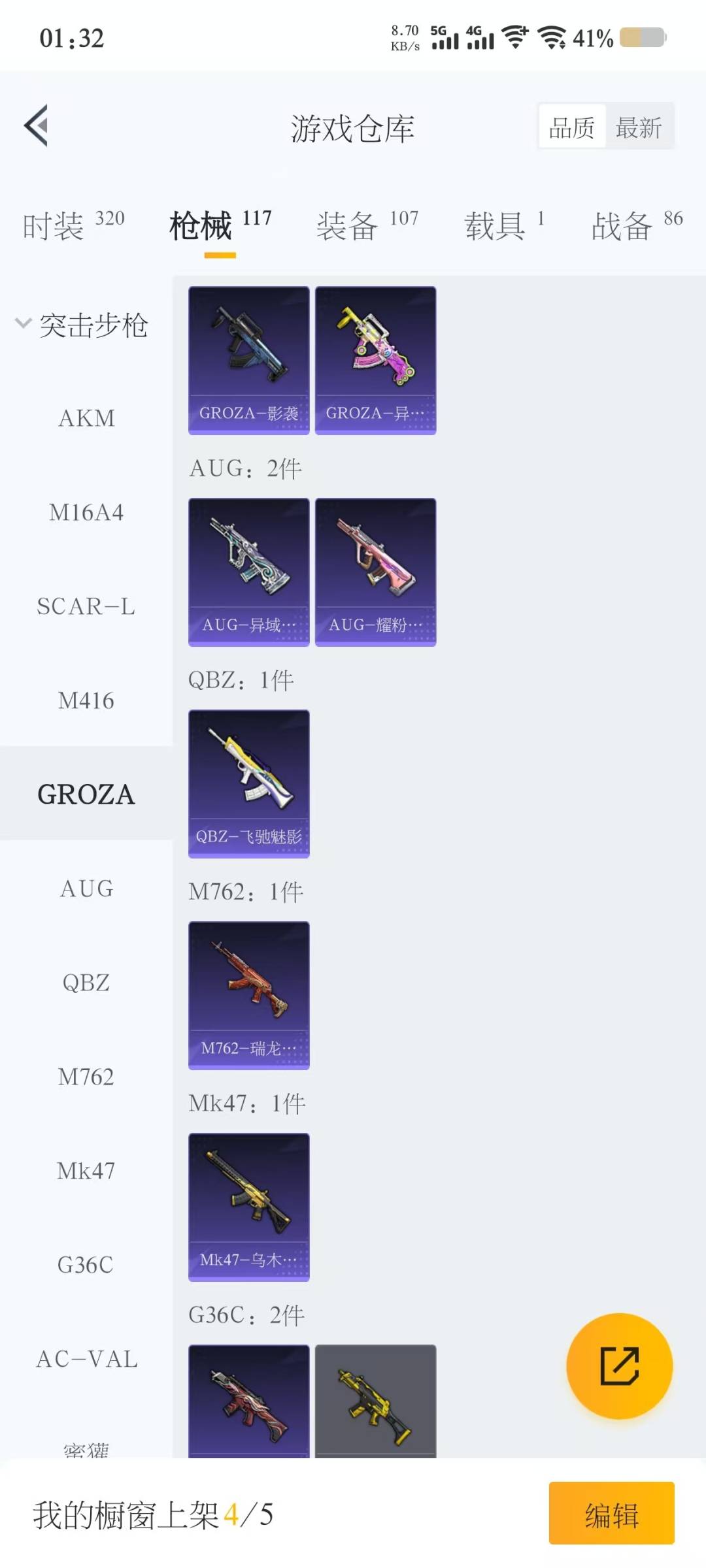Tap the orange floating share button

(x=619, y=1365)
